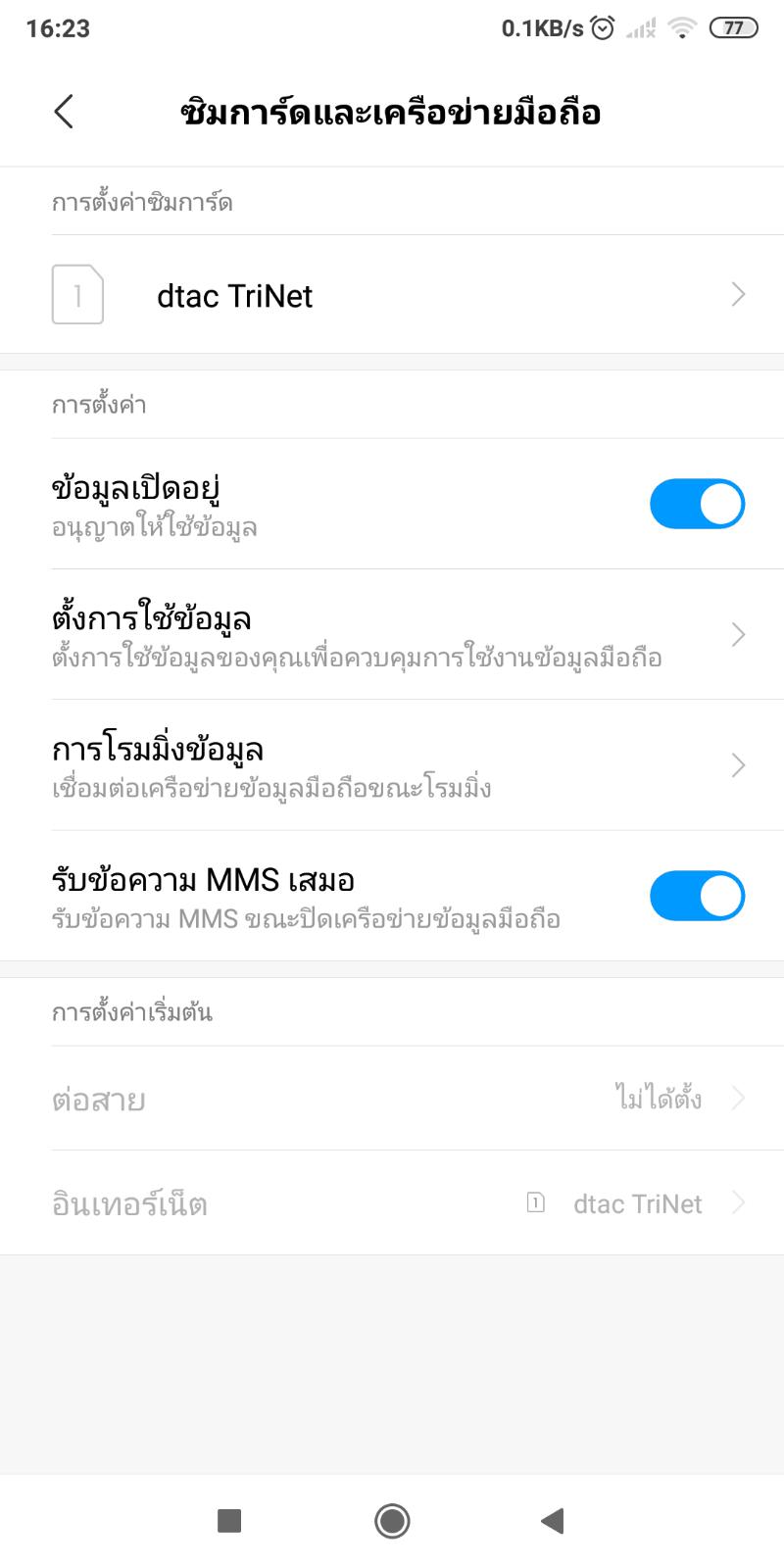Open การโรมมิ่งข้อมูล data roaming settings
Screen dimensions: 784x1568
(392, 764)
